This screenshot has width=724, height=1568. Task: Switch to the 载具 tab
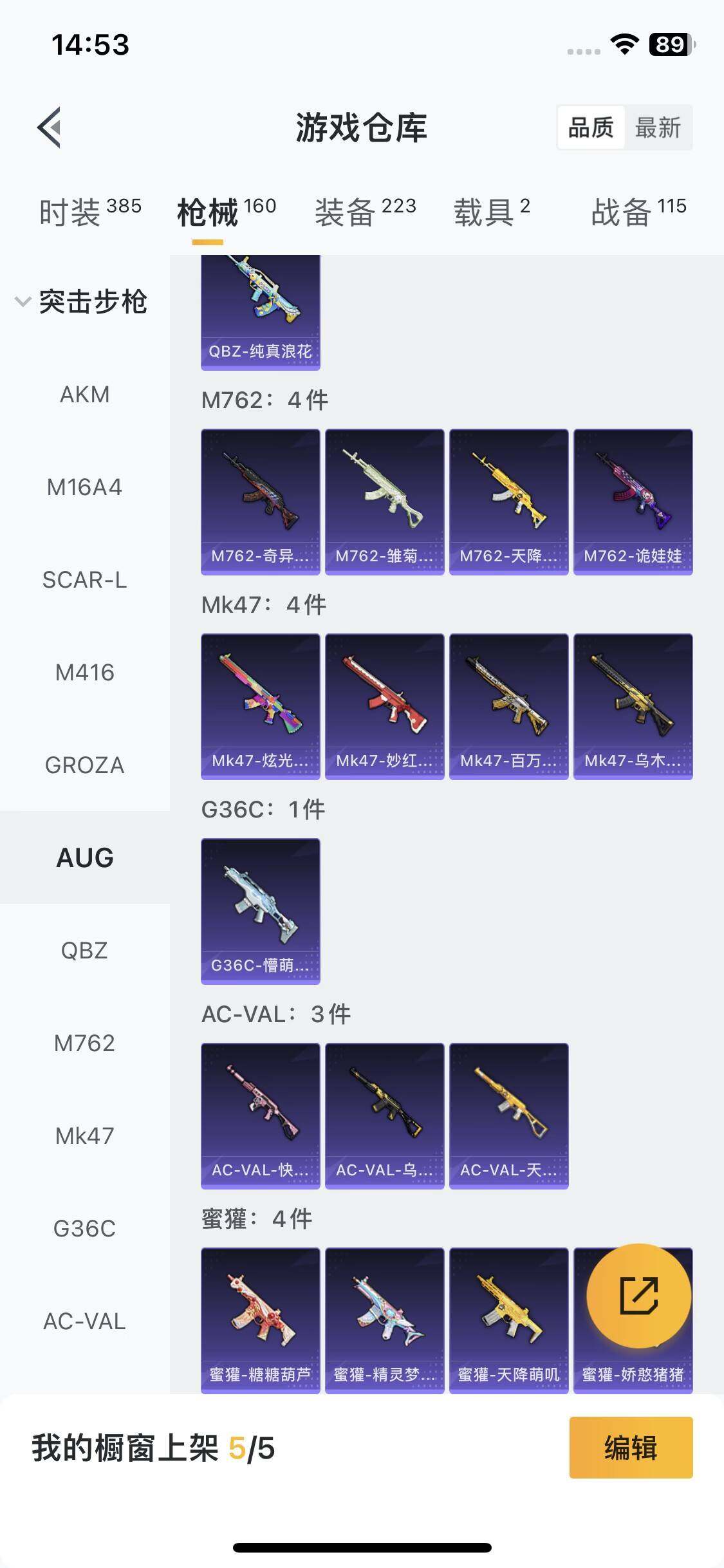(x=492, y=212)
